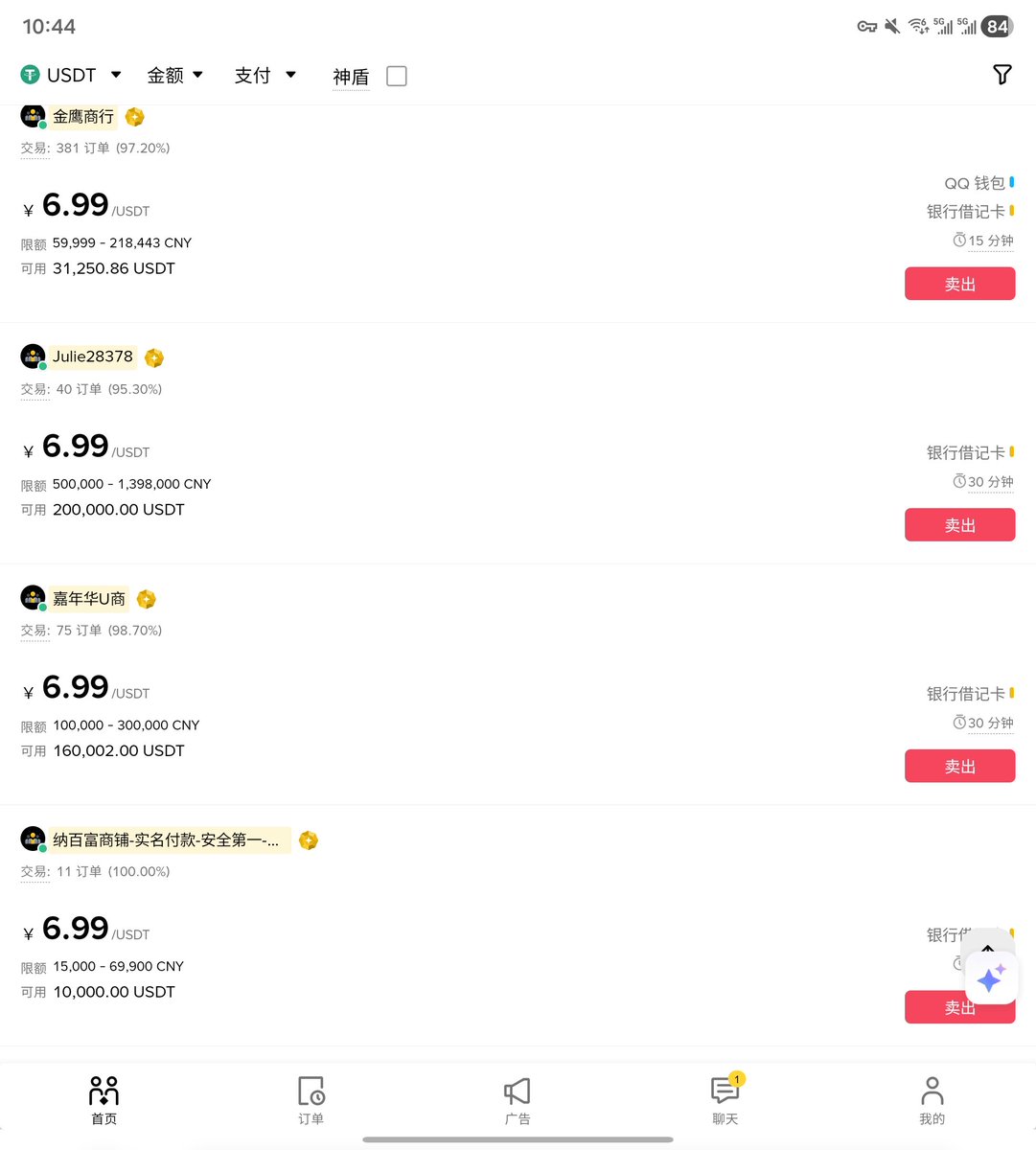Check the 神盾 checkbox

pyautogui.click(x=397, y=76)
